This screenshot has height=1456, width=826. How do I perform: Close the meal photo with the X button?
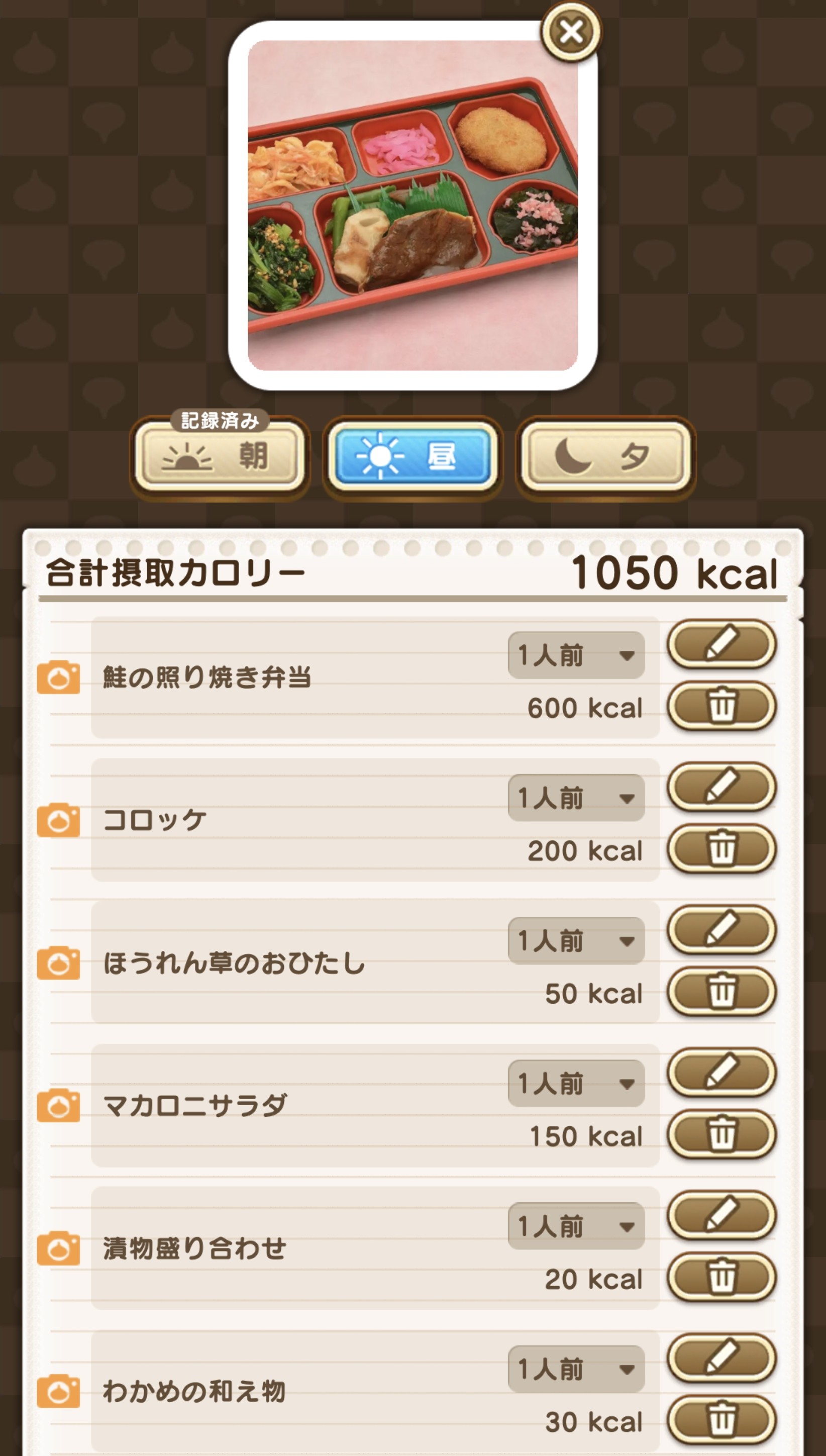click(571, 32)
